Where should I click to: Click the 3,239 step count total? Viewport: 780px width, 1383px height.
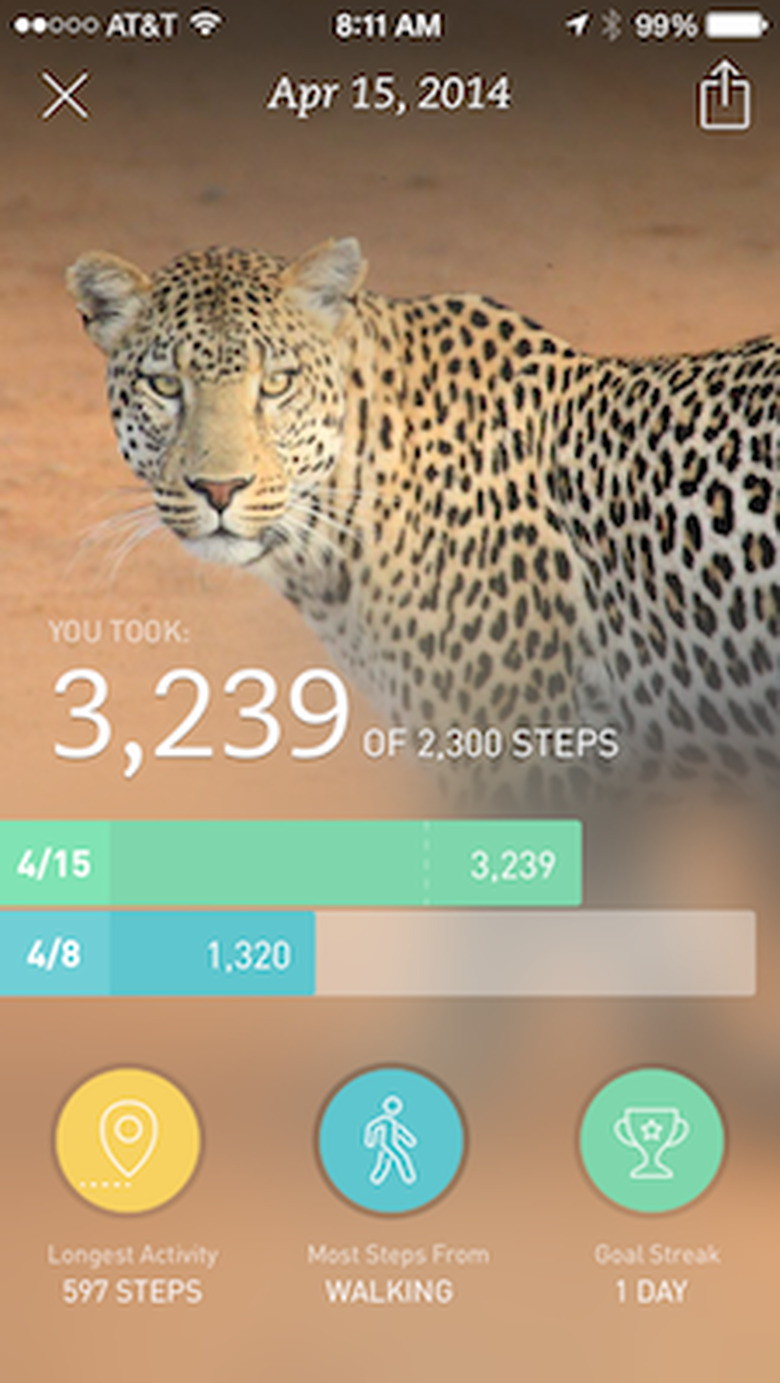pos(200,712)
